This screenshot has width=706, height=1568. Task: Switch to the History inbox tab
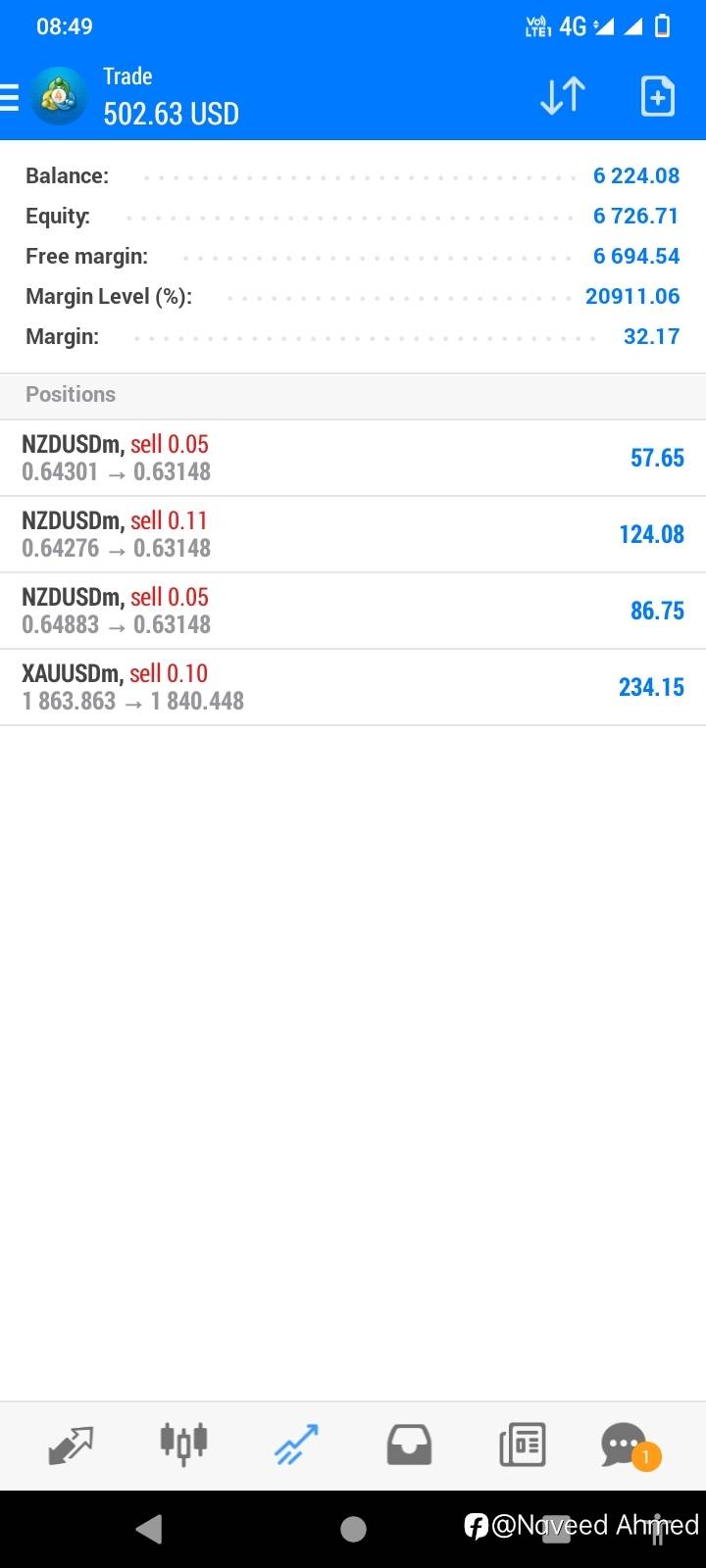409,1445
